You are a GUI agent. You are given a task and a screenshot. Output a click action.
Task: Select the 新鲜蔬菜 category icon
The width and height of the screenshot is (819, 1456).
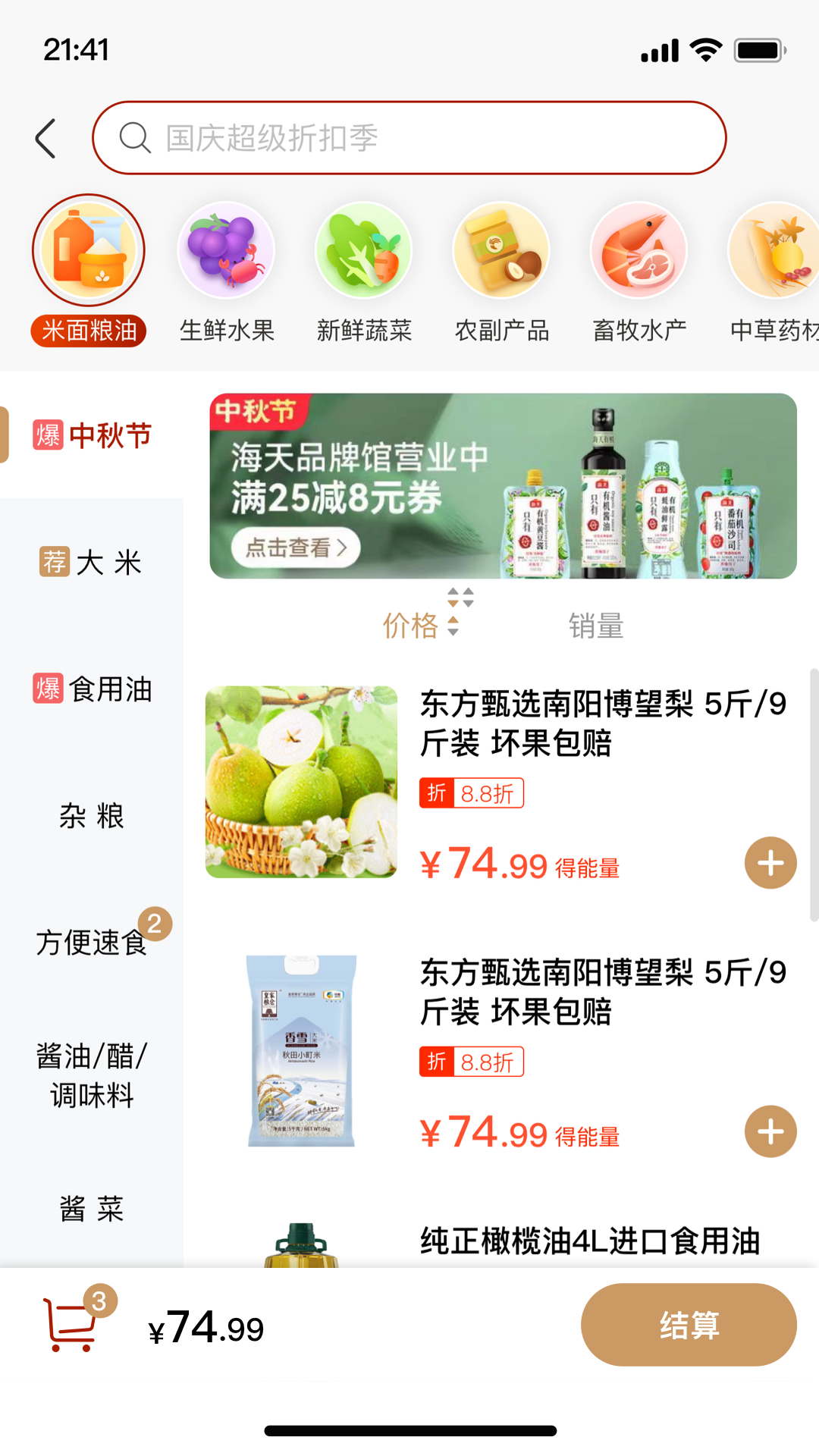click(364, 250)
